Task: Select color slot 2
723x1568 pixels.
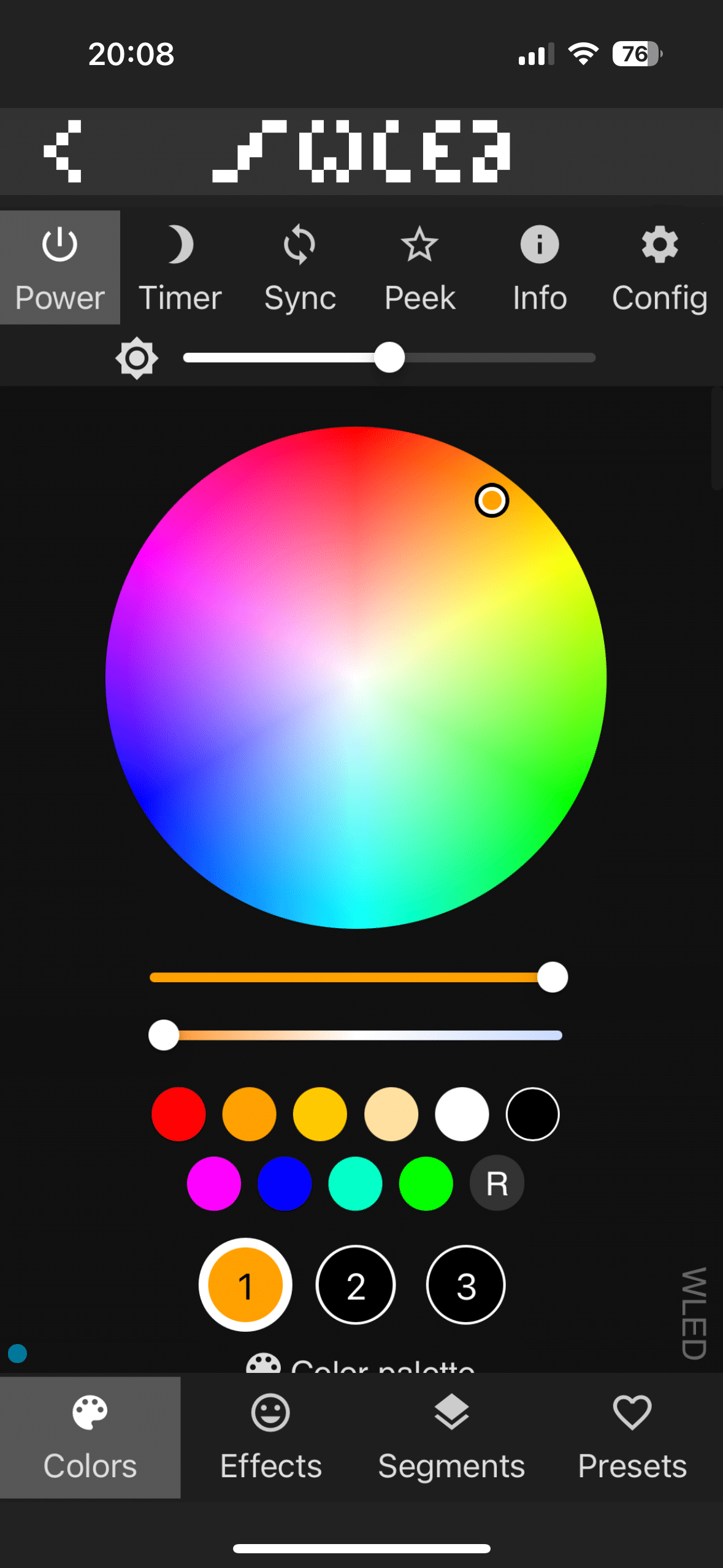Action: coord(356,1285)
